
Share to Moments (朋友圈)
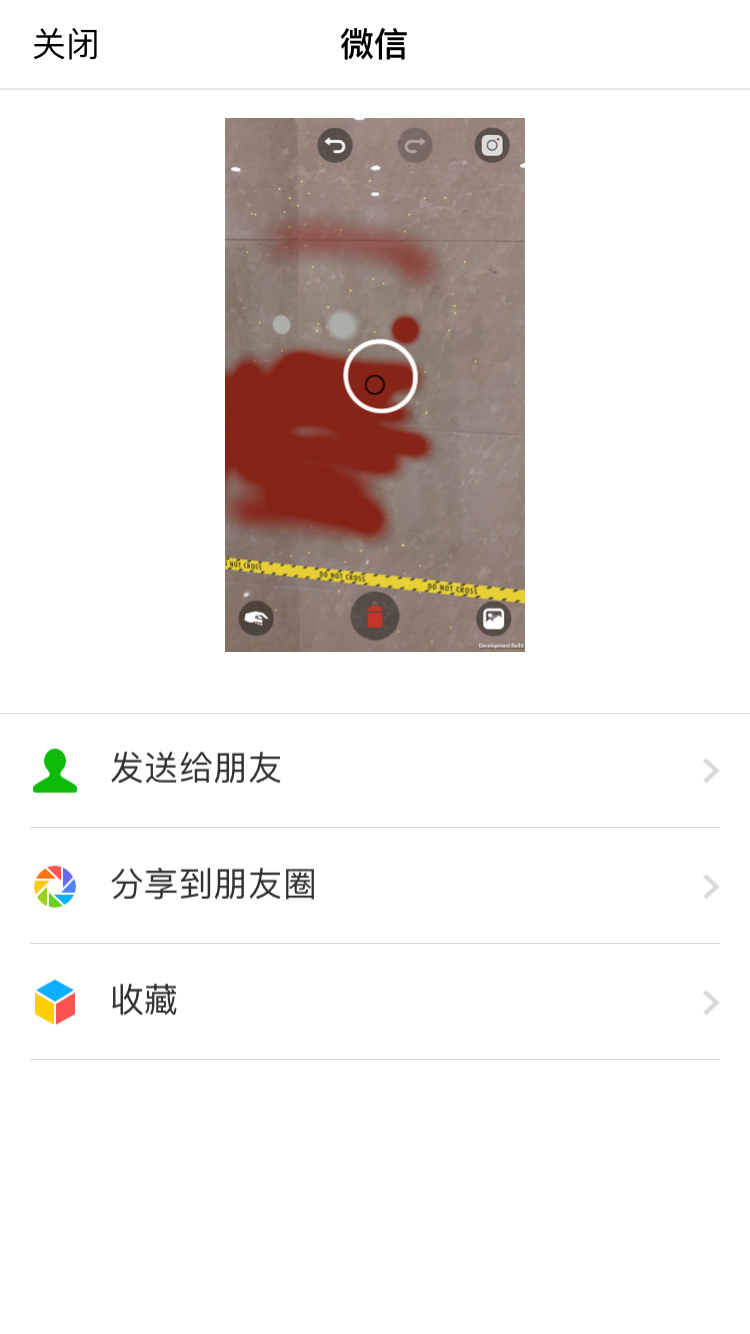[x=374, y=886]
